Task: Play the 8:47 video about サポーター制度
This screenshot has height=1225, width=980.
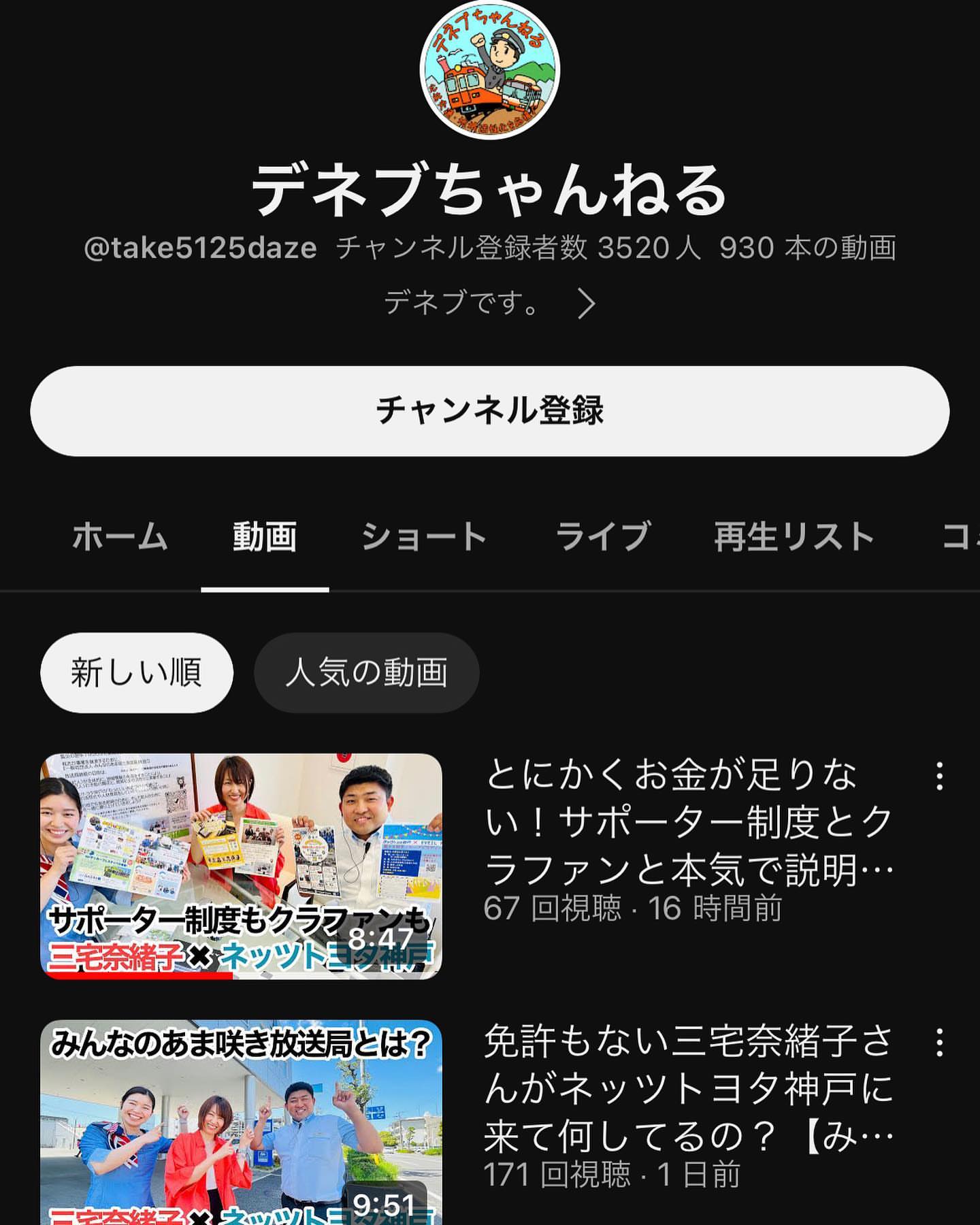Action: pyautogui.click(x=241, y=866)
